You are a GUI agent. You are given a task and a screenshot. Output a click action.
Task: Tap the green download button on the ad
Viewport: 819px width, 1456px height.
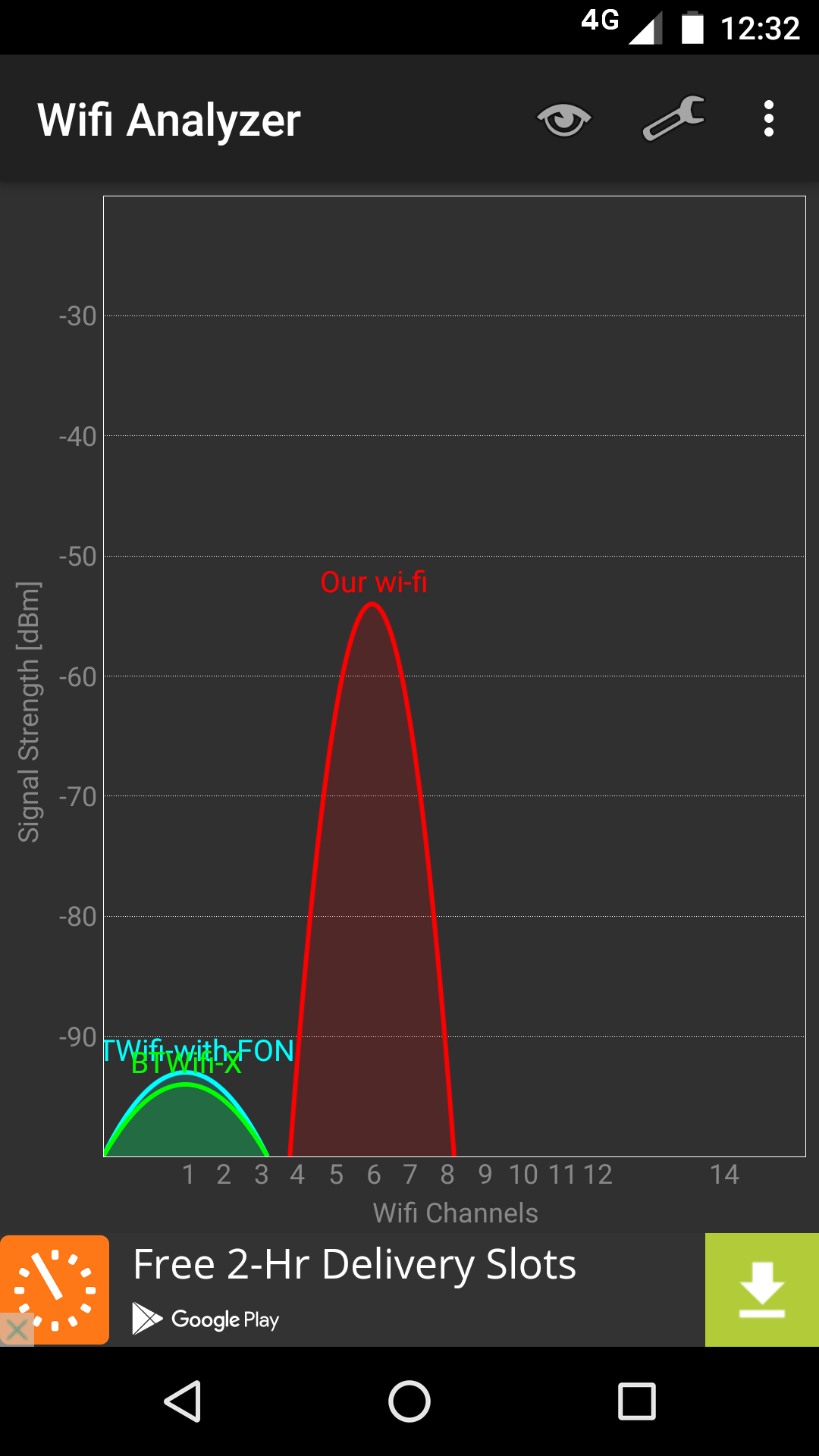[x=762, y=1290]
